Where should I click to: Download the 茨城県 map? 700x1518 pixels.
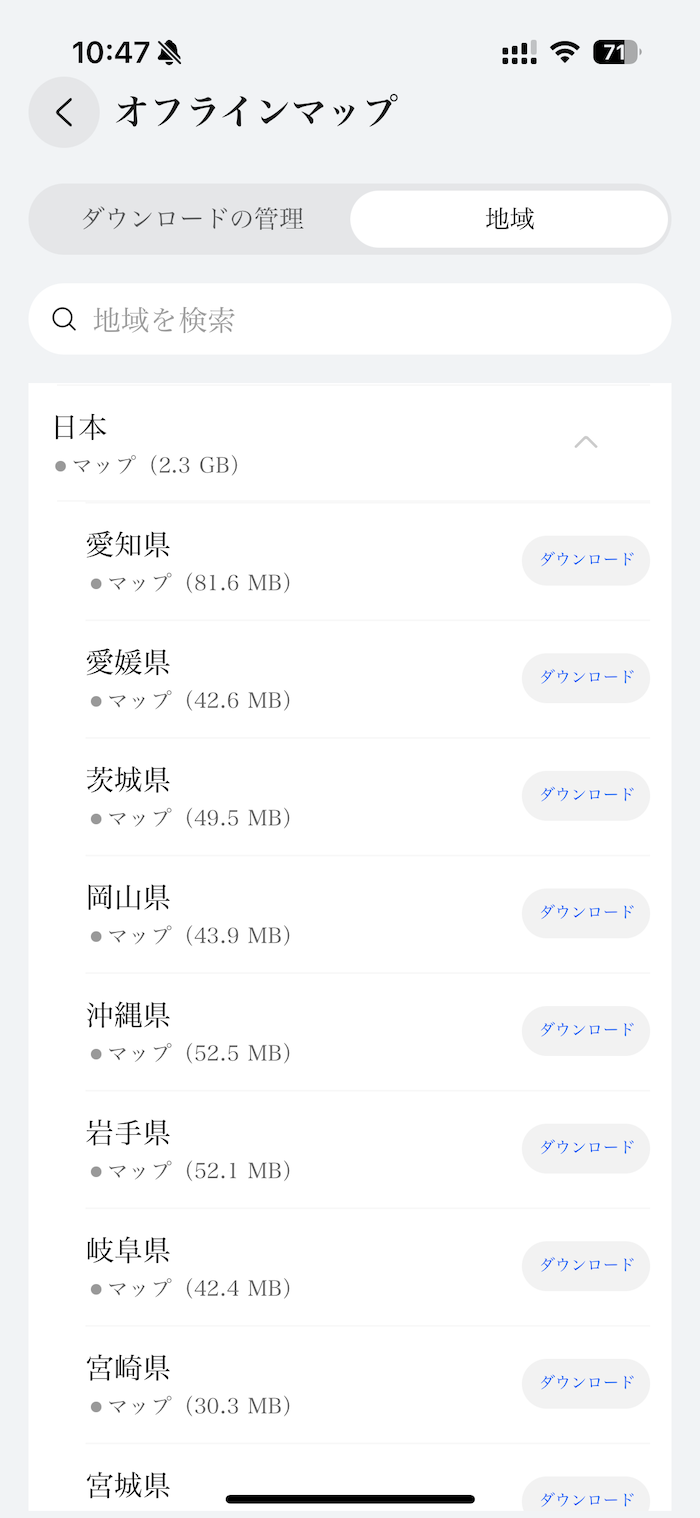point(586,795)
